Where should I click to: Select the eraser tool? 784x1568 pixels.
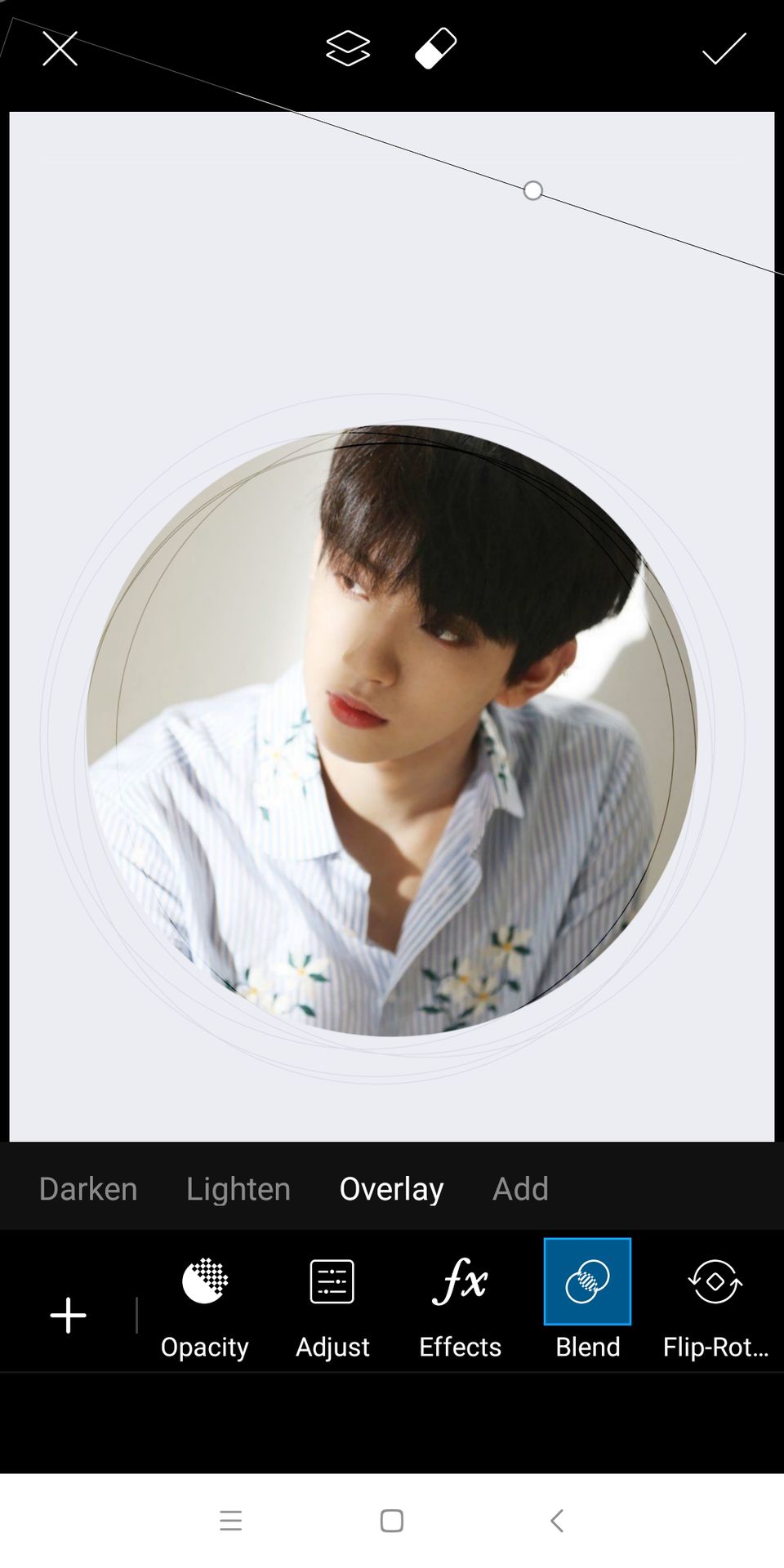(436, 48)
